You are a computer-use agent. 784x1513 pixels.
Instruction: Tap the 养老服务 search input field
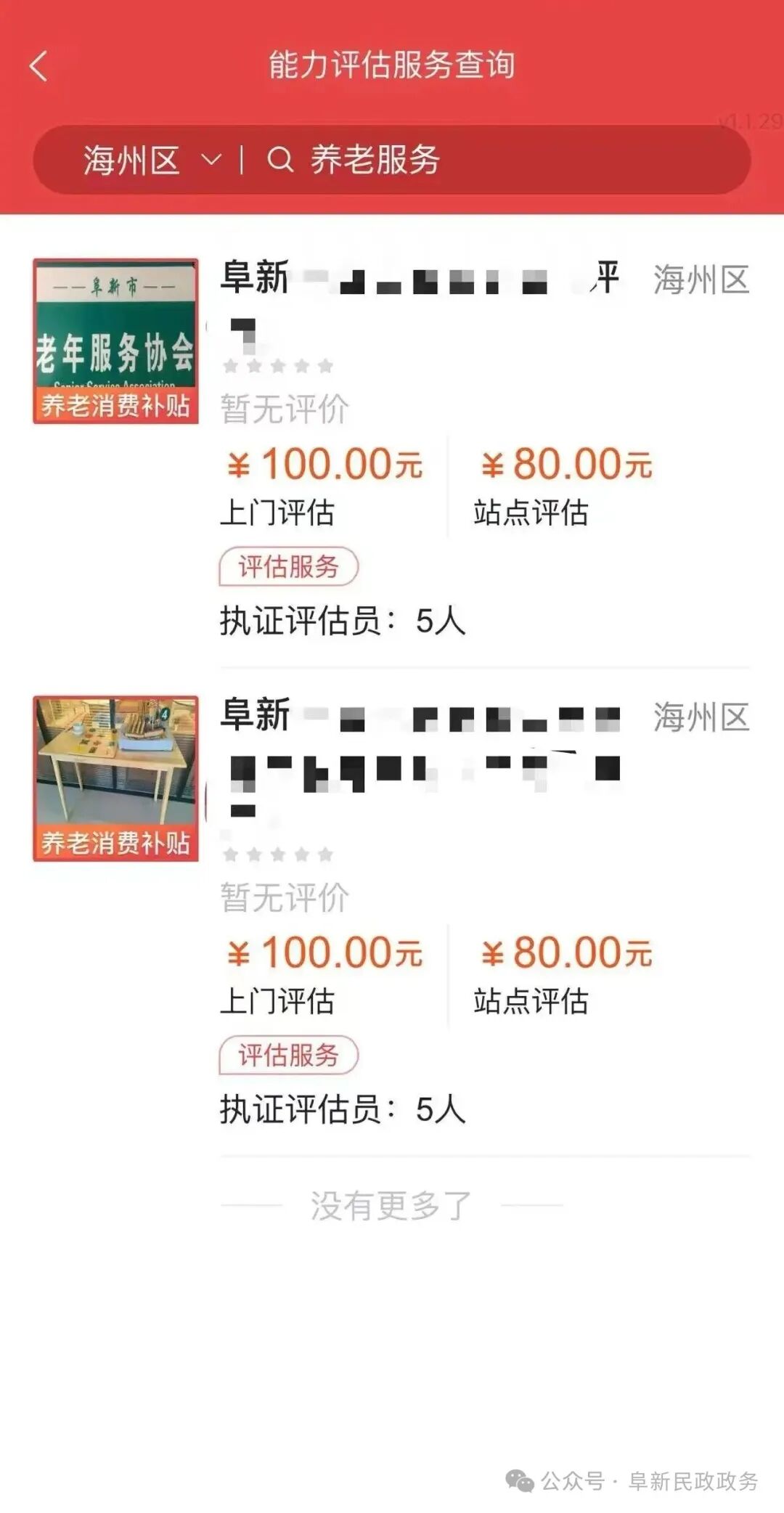[374, 158]
